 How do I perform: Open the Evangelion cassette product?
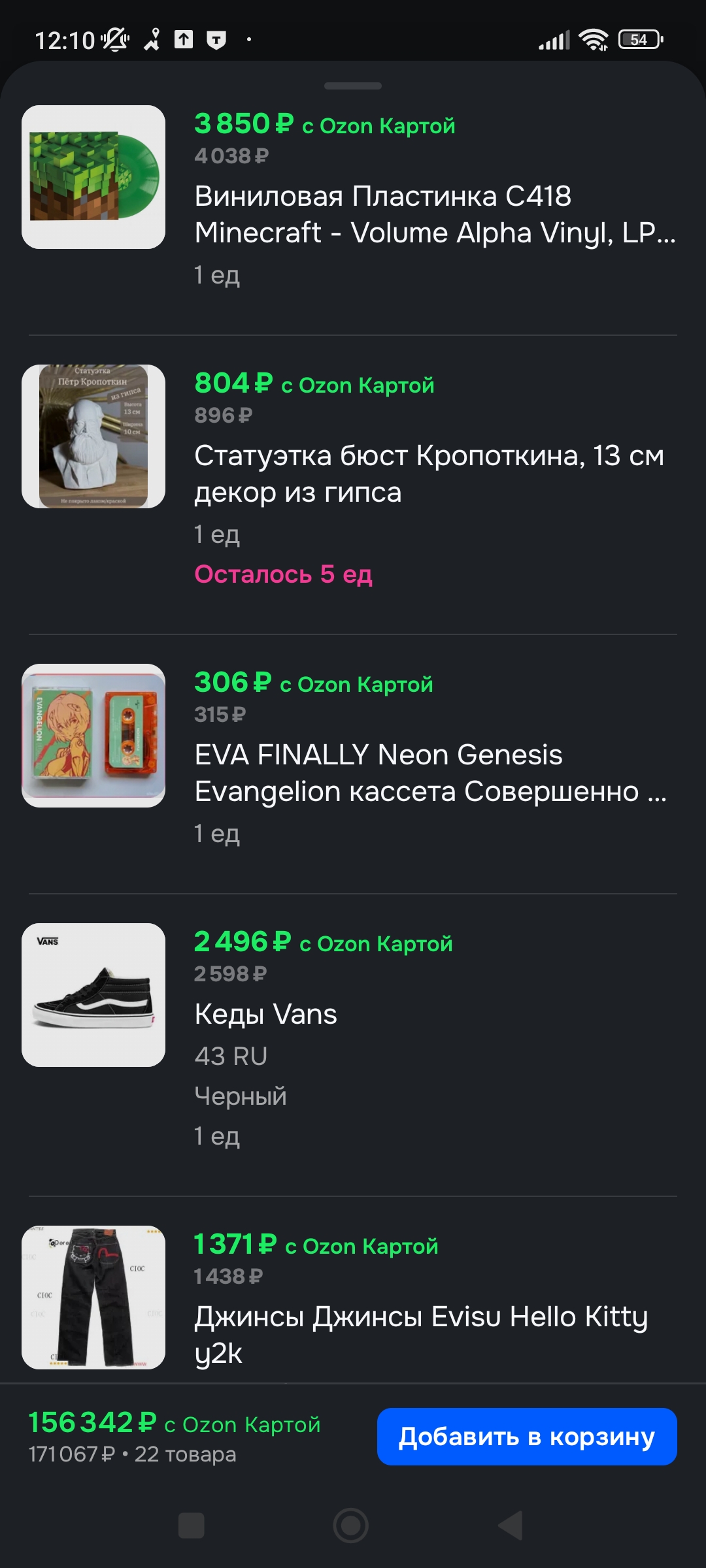click(x=430, y=773)
